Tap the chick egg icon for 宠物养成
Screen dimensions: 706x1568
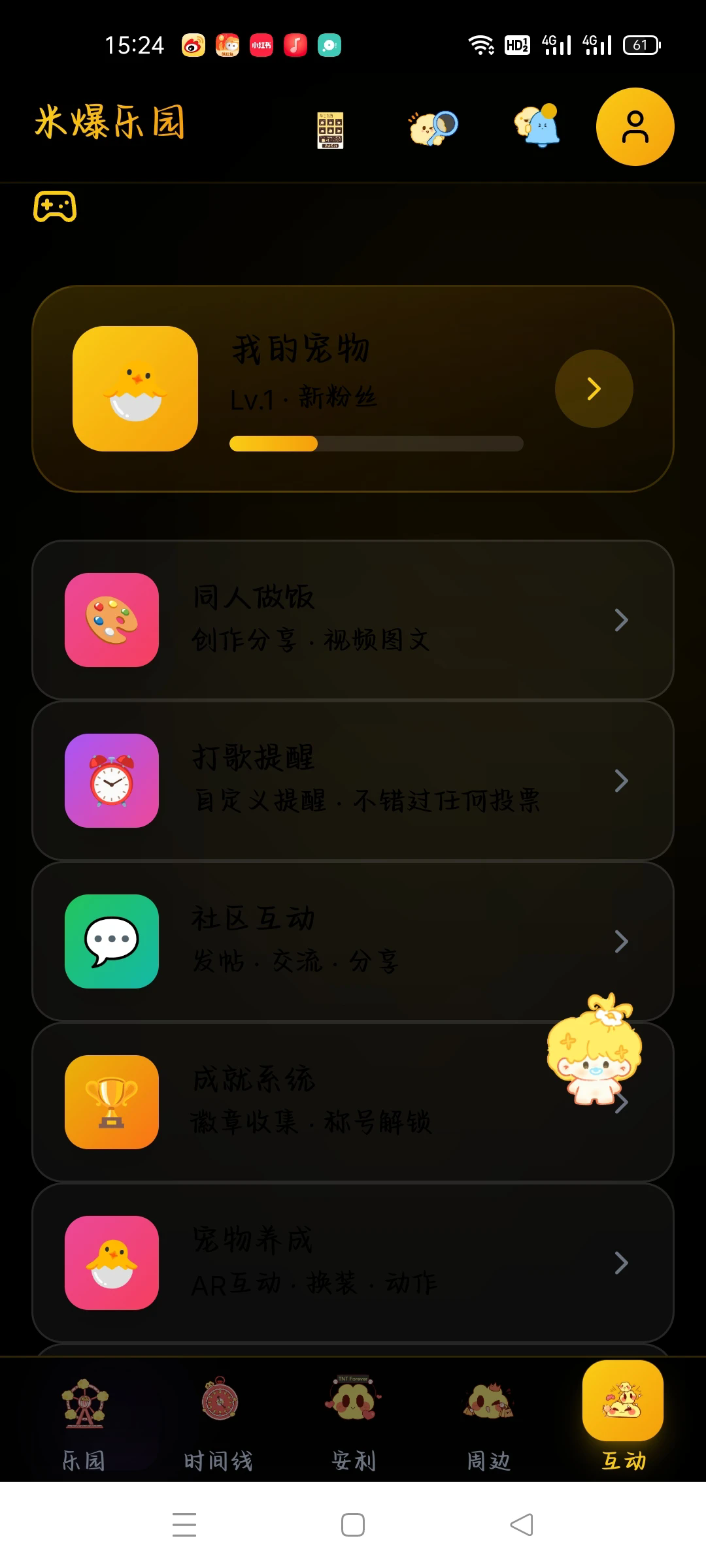pos(112,1262)
